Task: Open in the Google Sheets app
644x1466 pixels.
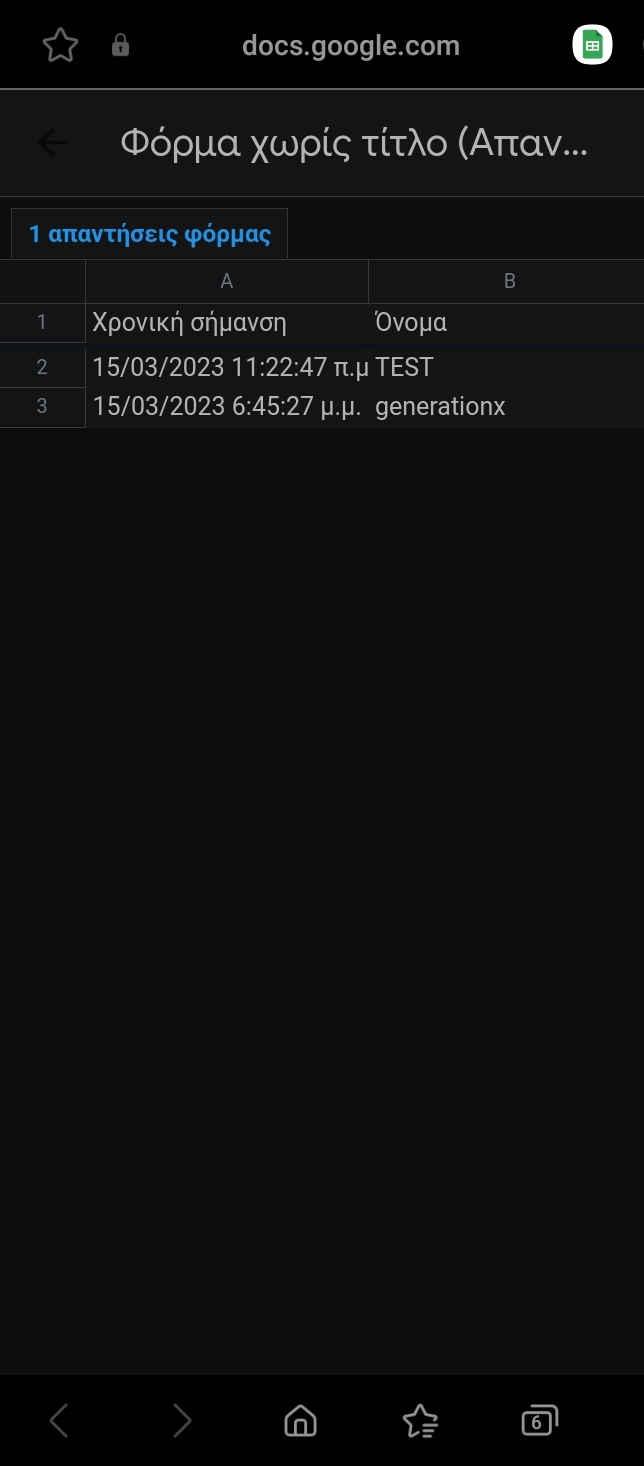Action: pyautogui.click(x=592, y=46)
